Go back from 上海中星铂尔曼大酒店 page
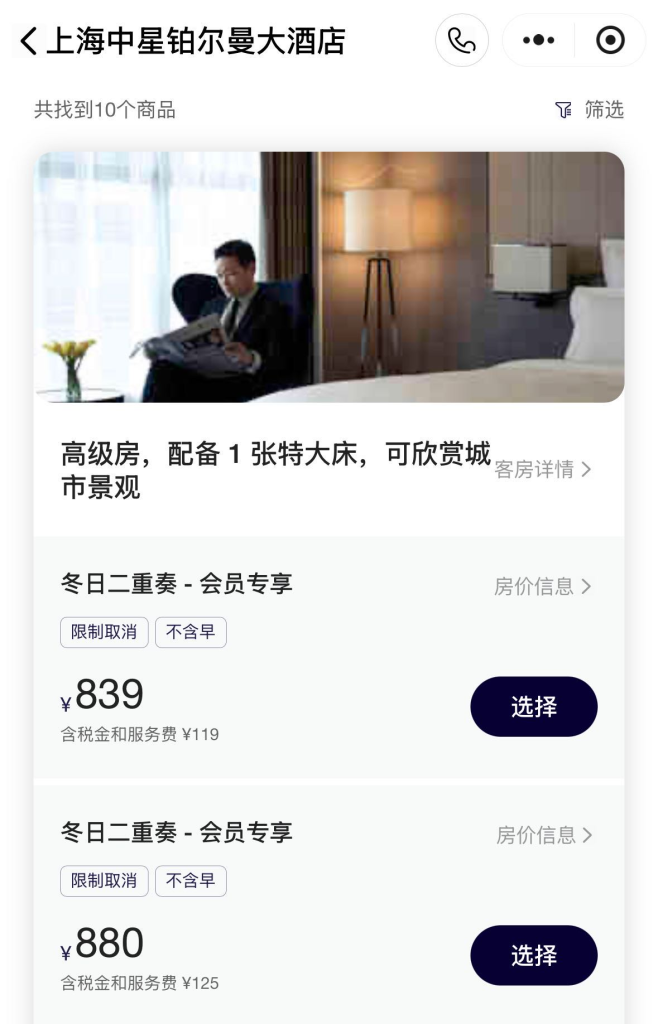658x1024 pixels. click(29, 41)
